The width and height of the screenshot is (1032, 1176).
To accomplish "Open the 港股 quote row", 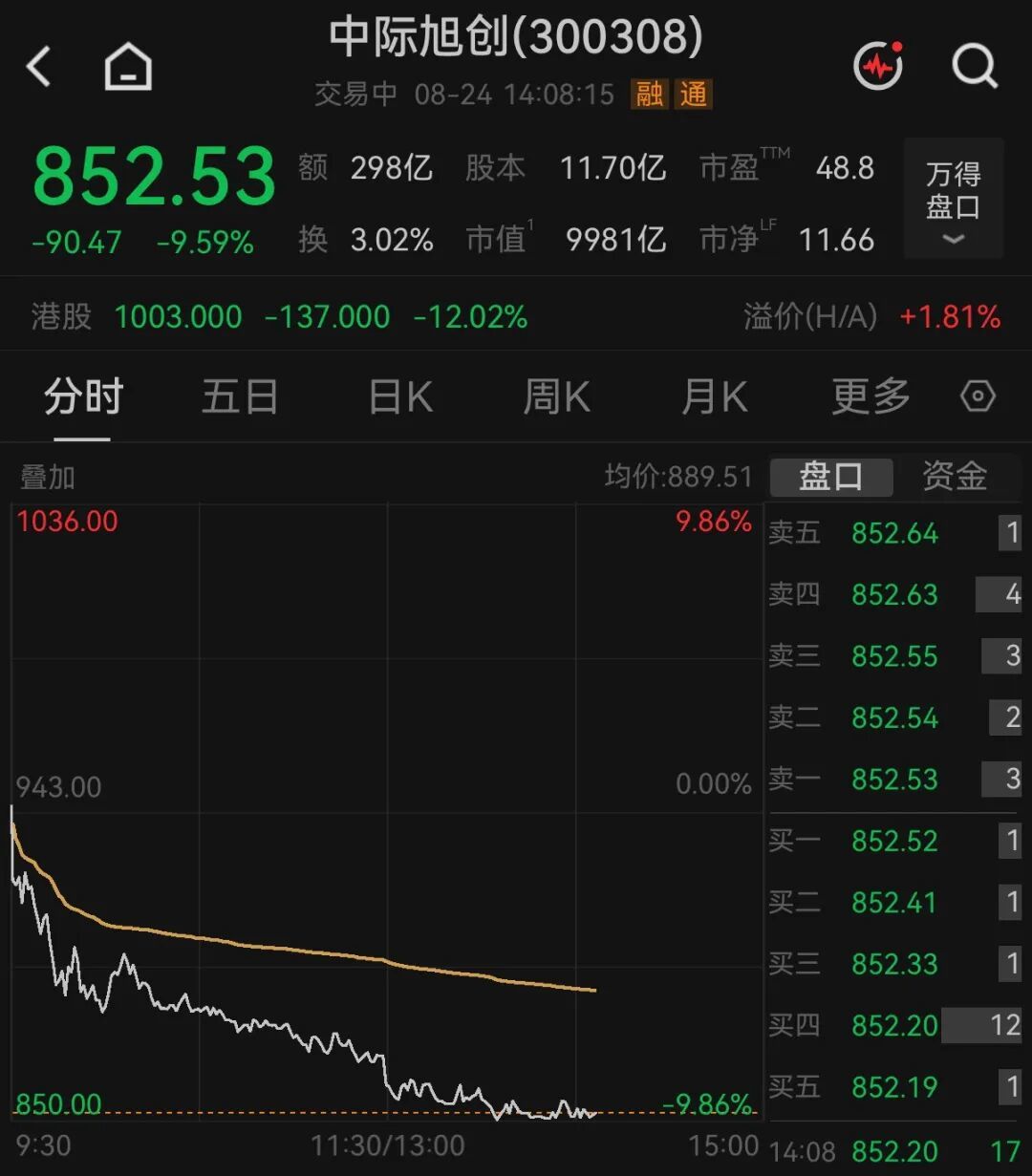I will click(516, 316).
